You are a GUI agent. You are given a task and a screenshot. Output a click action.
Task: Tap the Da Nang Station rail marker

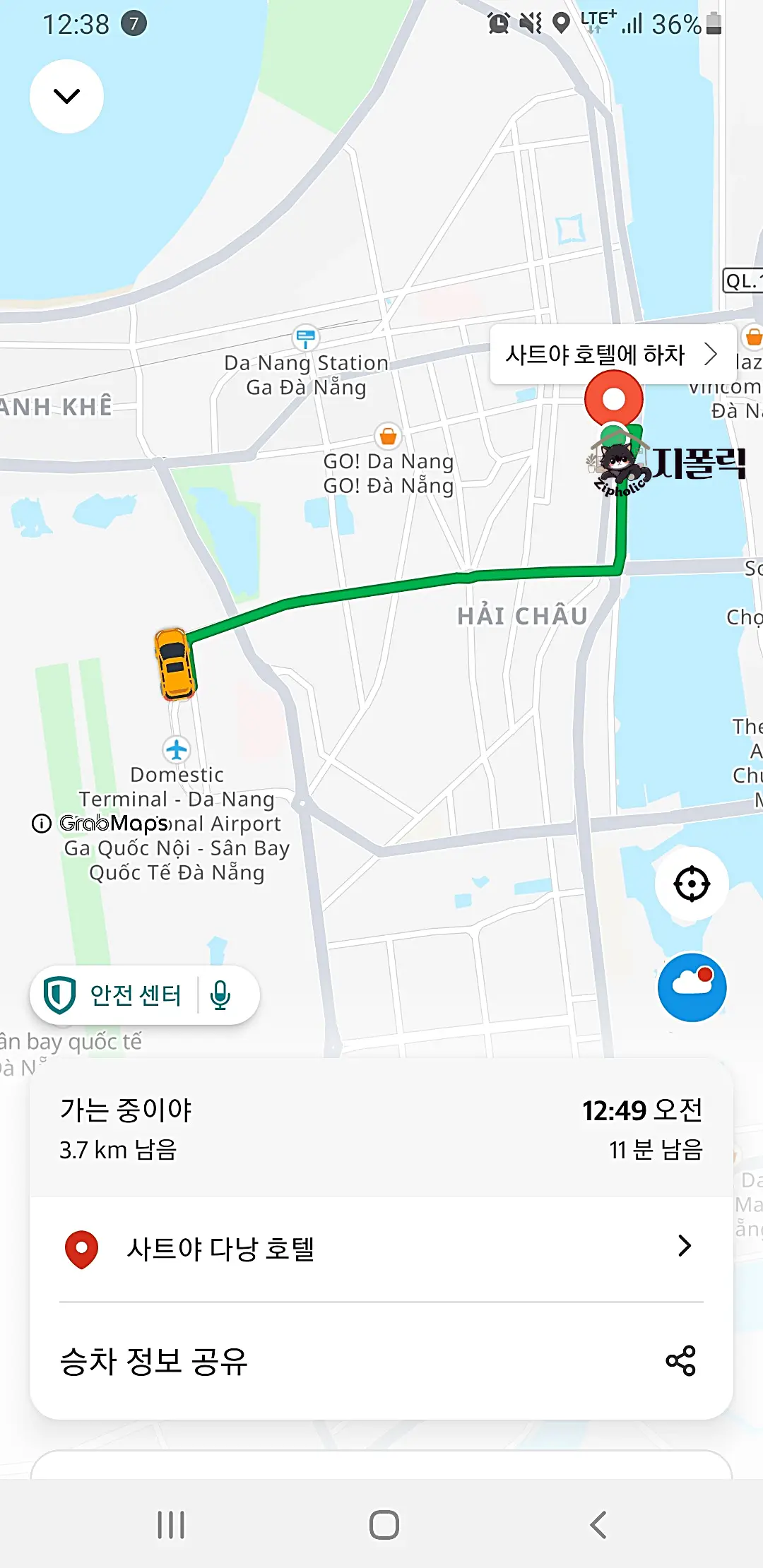coord(304,338)
